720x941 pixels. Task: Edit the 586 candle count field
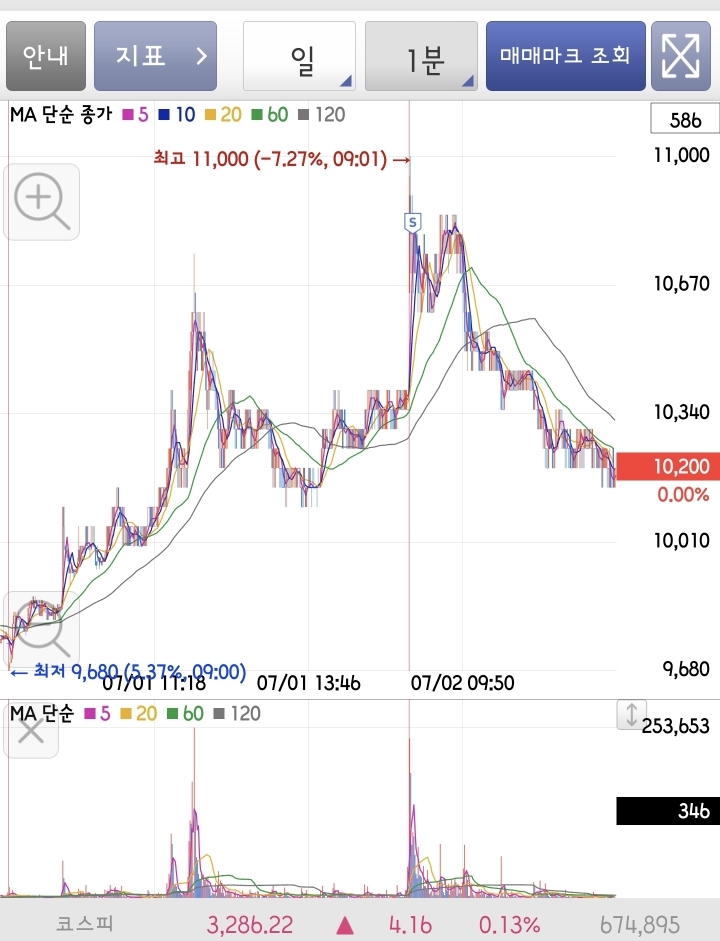point(685,119)
